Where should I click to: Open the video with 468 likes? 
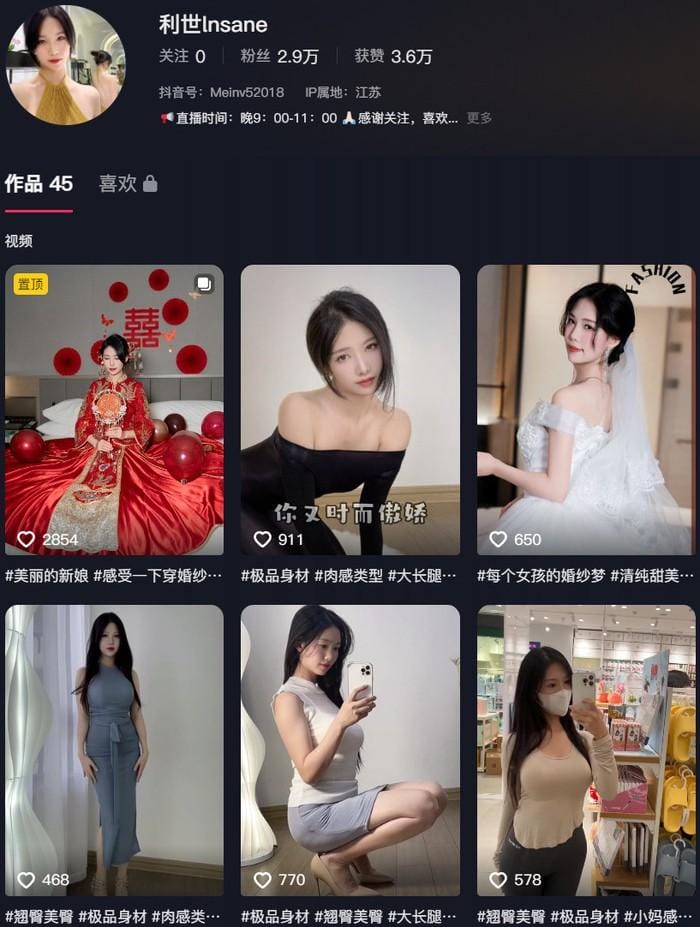114,750
